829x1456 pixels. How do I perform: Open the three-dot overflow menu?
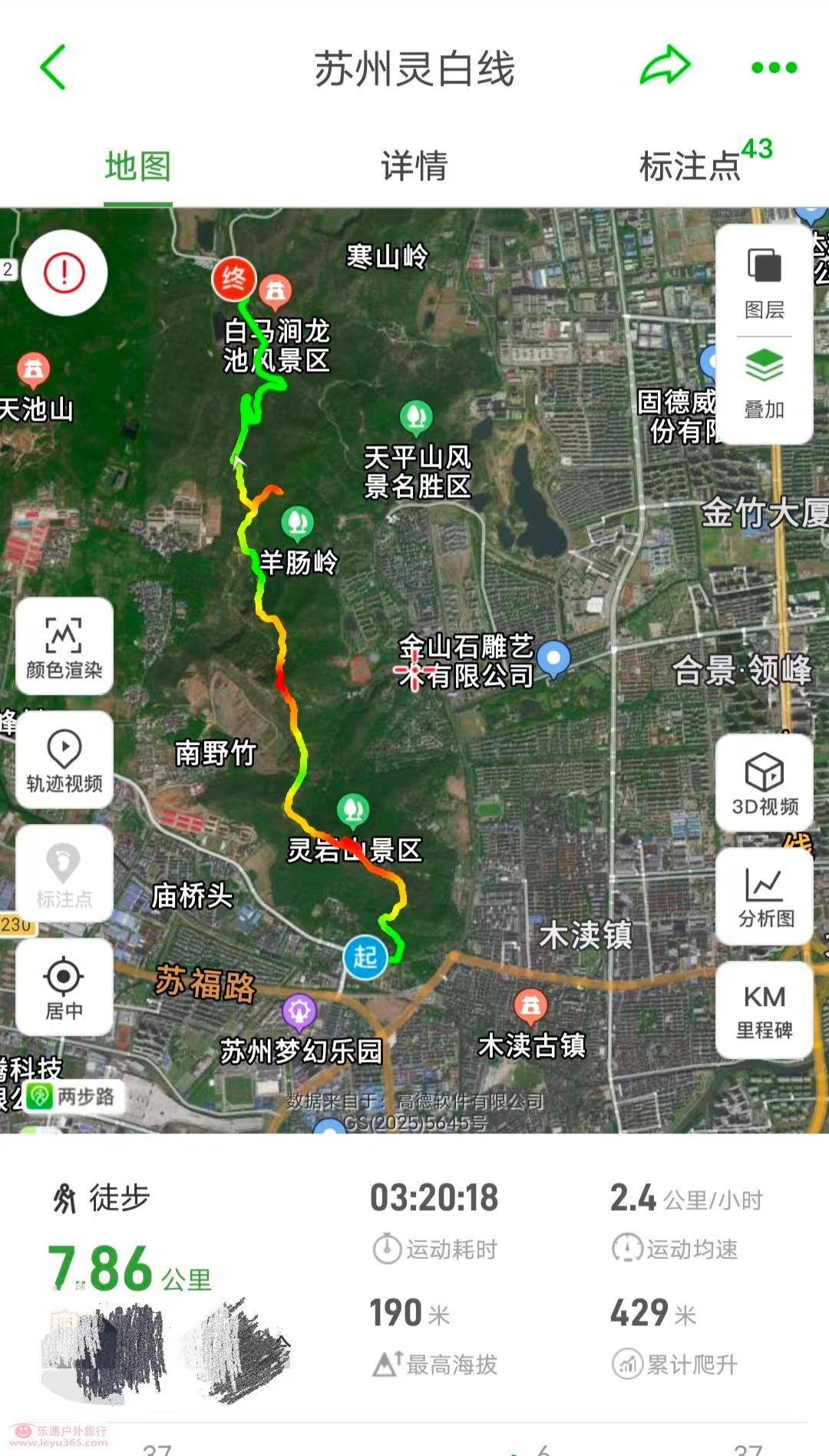(x=774, y=68)
